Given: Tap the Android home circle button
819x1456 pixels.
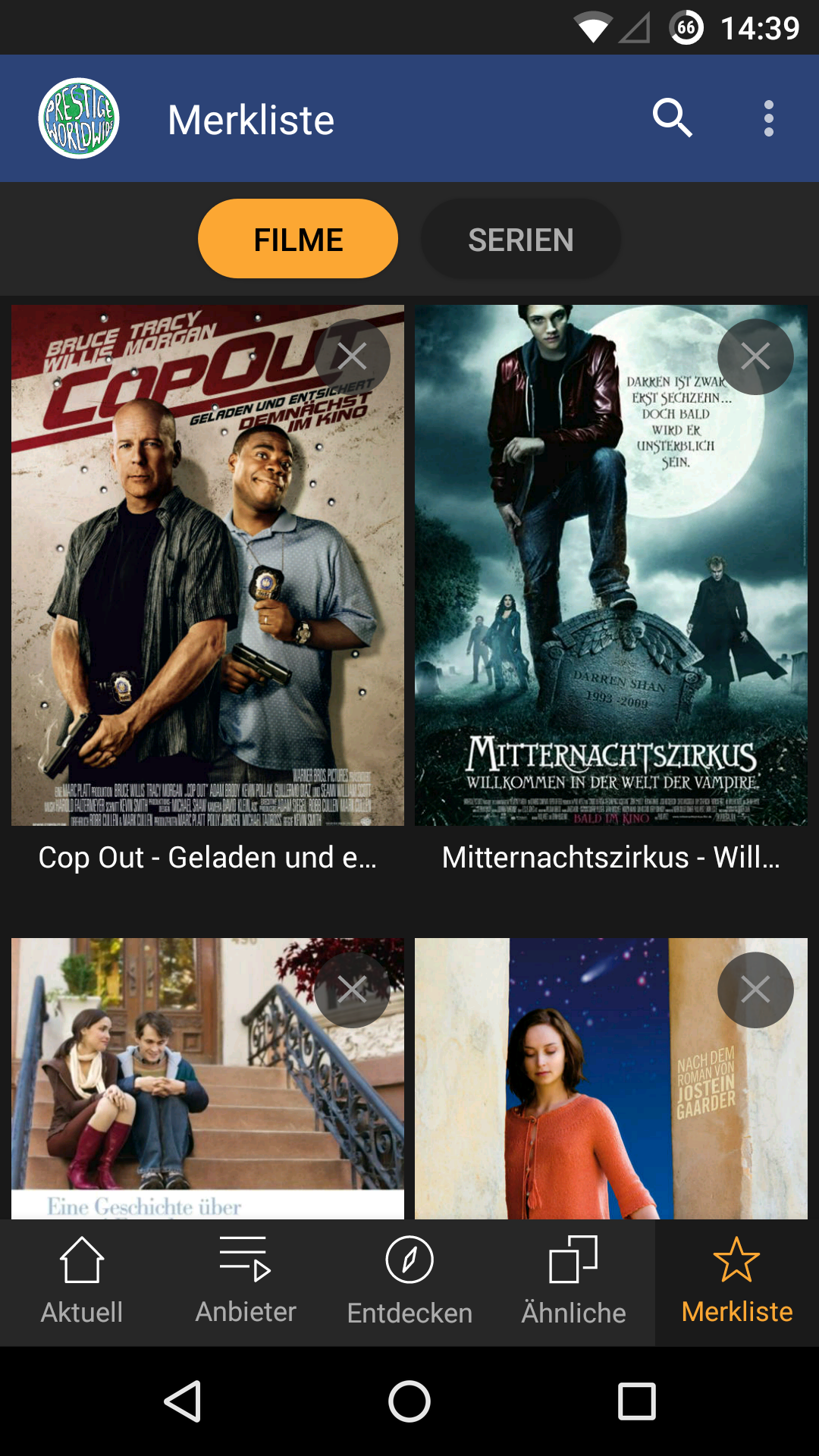Looking at the screenshot, I should pyautogui.click(x=409, y=1401).
